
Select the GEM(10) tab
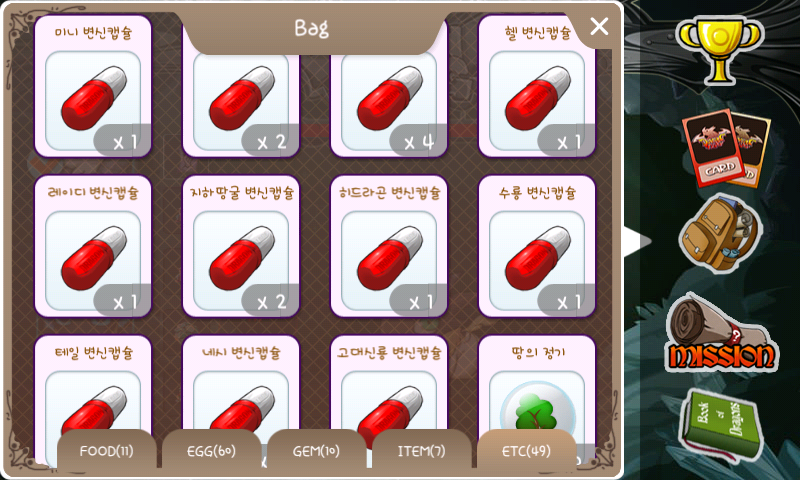[316, 450]
